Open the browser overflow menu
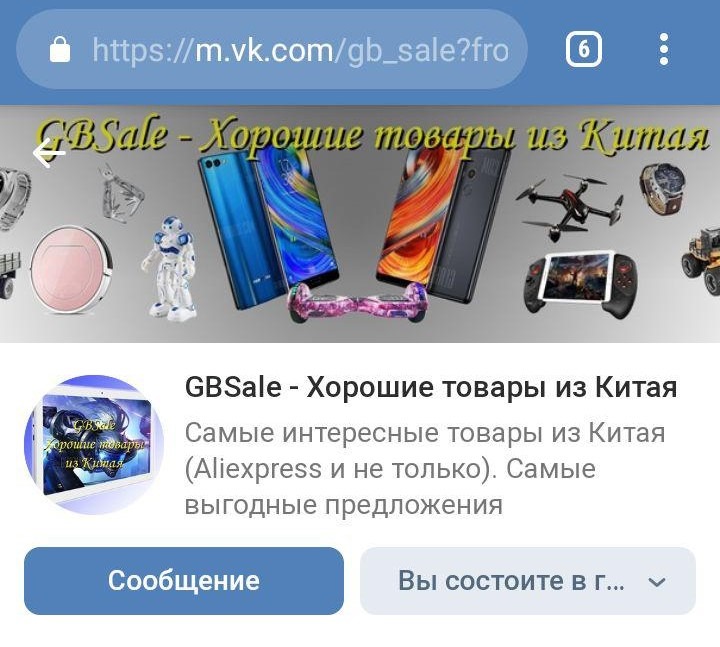 tap(664, 49)
